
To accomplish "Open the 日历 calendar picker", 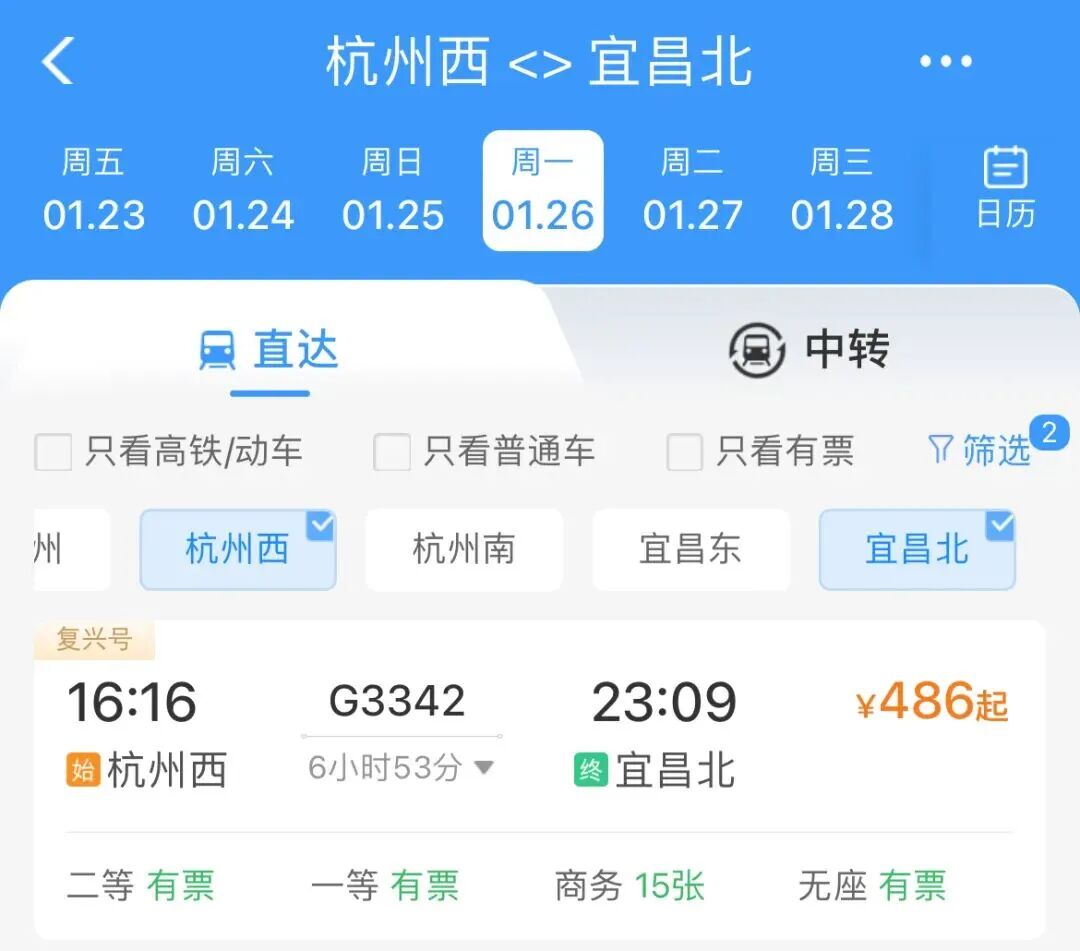I will tap(1005, 188).
